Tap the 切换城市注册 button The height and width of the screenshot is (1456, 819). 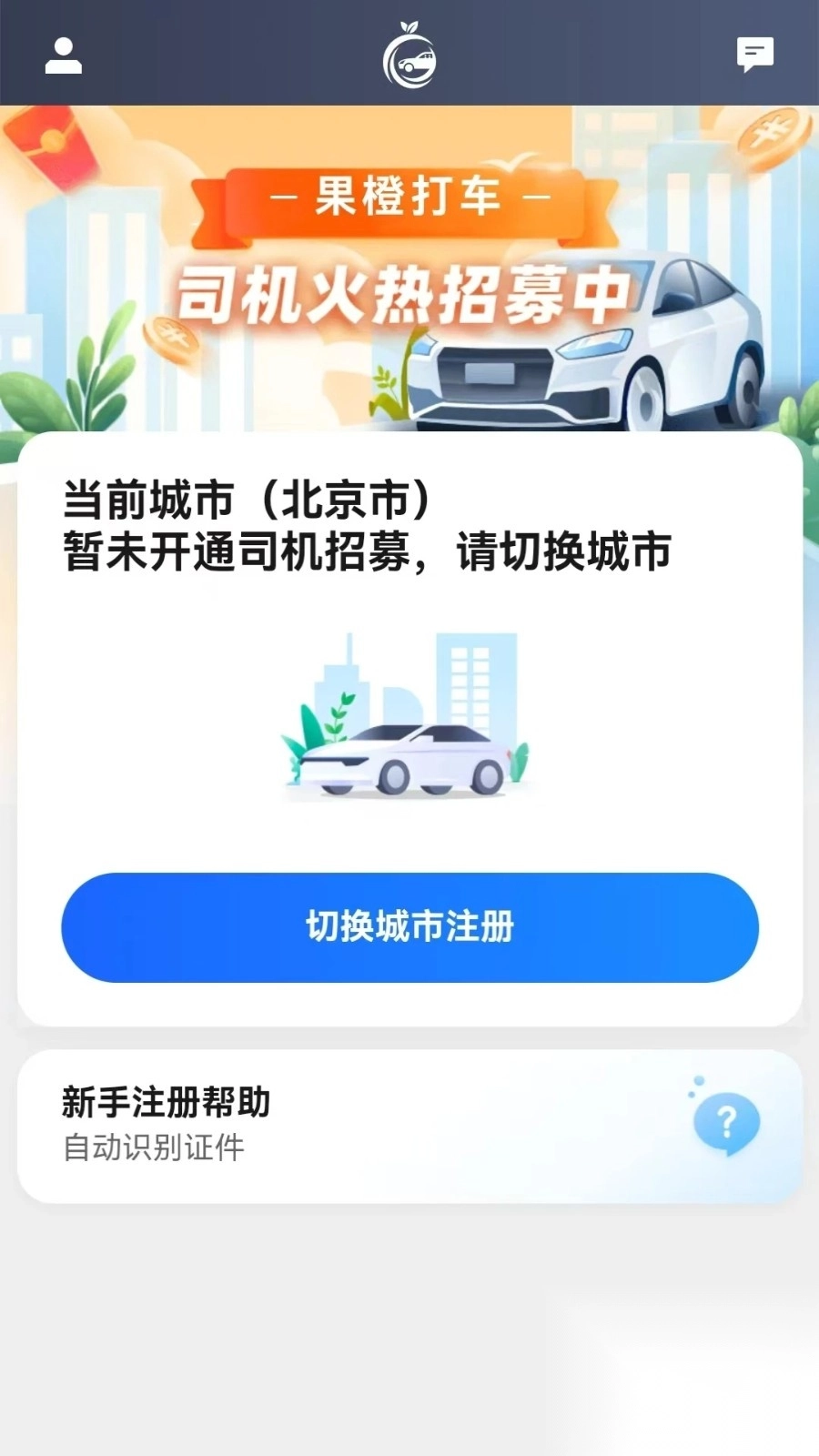(x=409, y=927)
